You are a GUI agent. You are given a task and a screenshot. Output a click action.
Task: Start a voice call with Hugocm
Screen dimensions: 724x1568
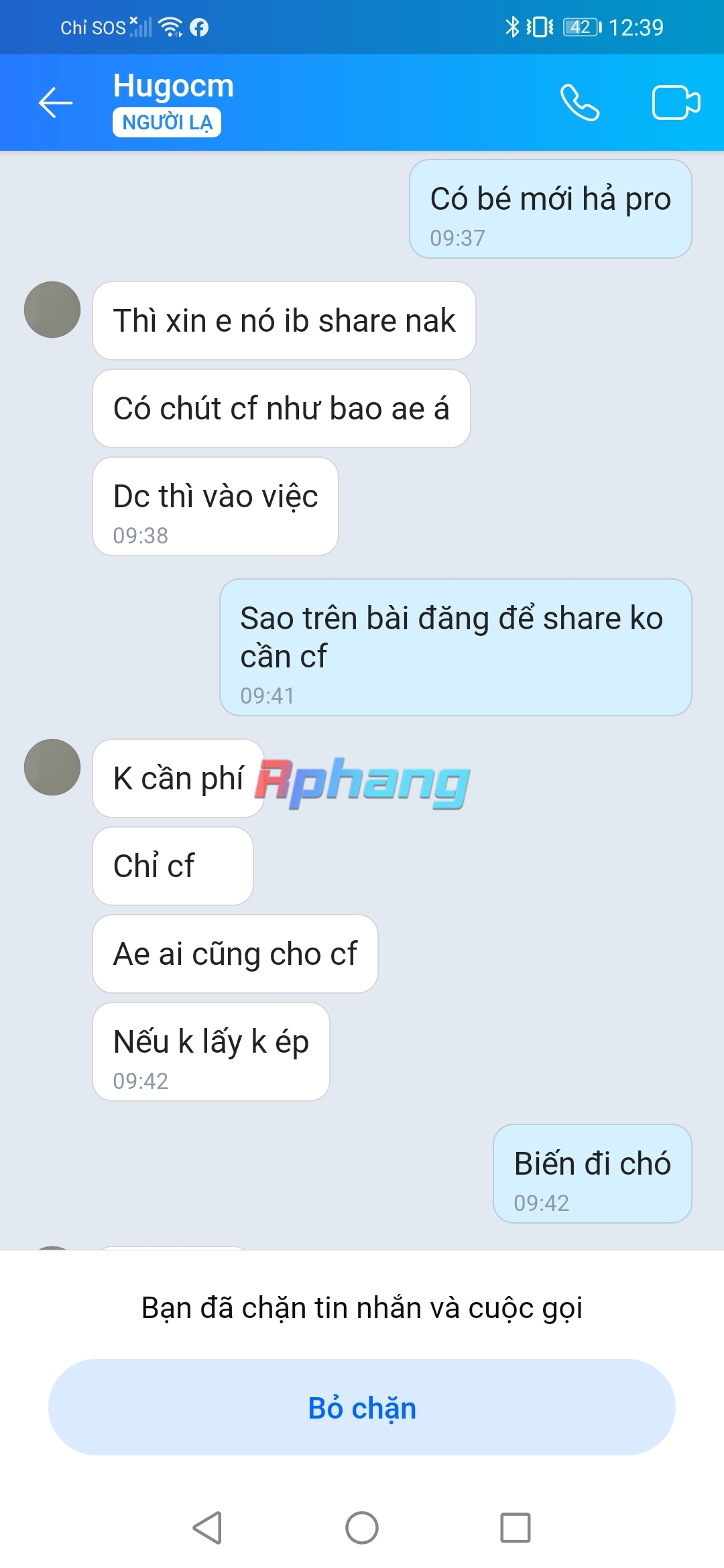(580, 103)
